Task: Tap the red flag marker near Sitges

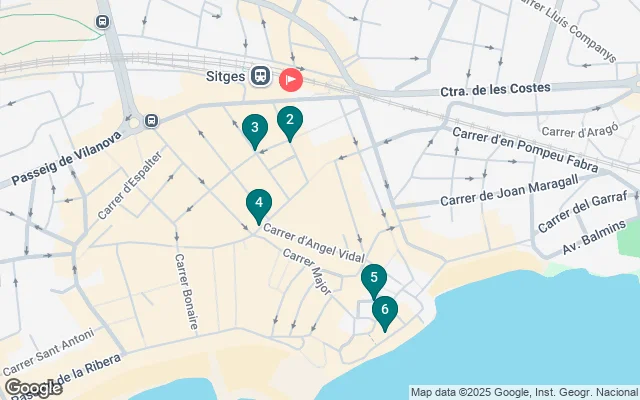Action: point(292,77)
